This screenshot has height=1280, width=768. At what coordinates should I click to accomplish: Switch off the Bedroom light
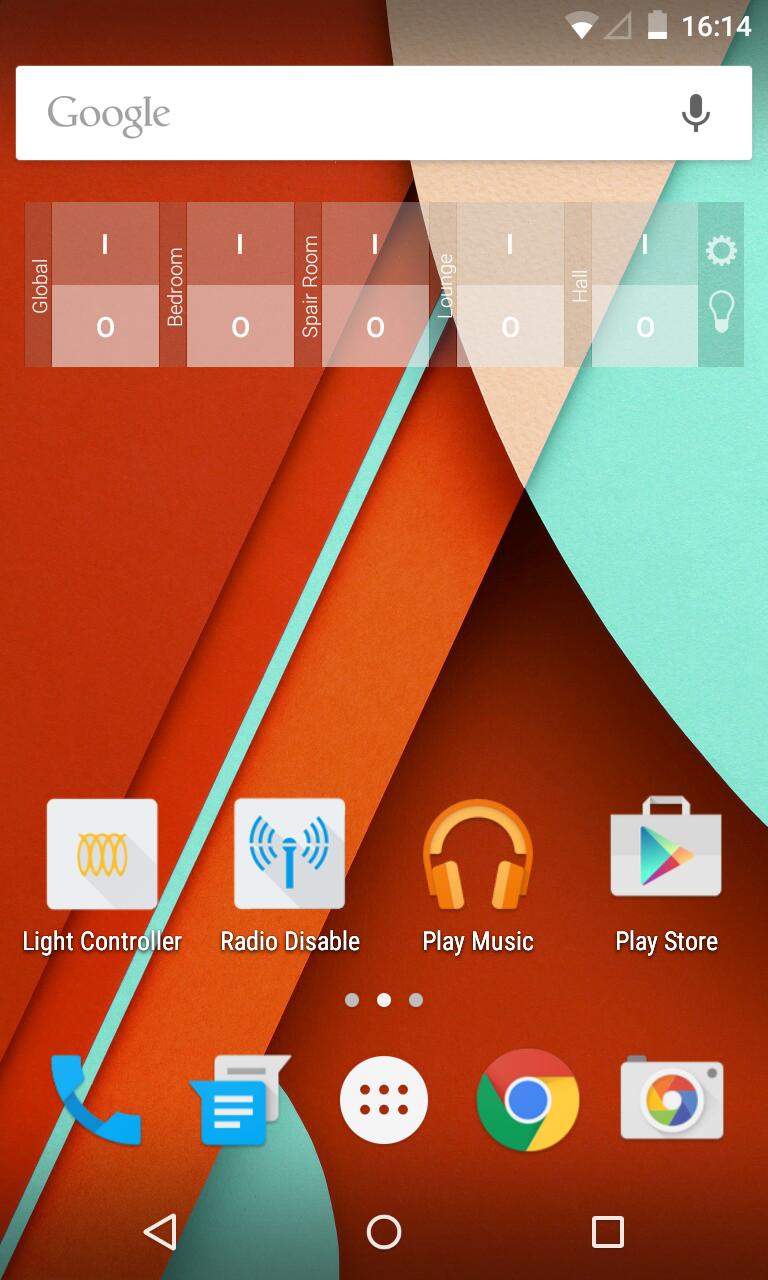pyautogui.click(x=240, y=326)
